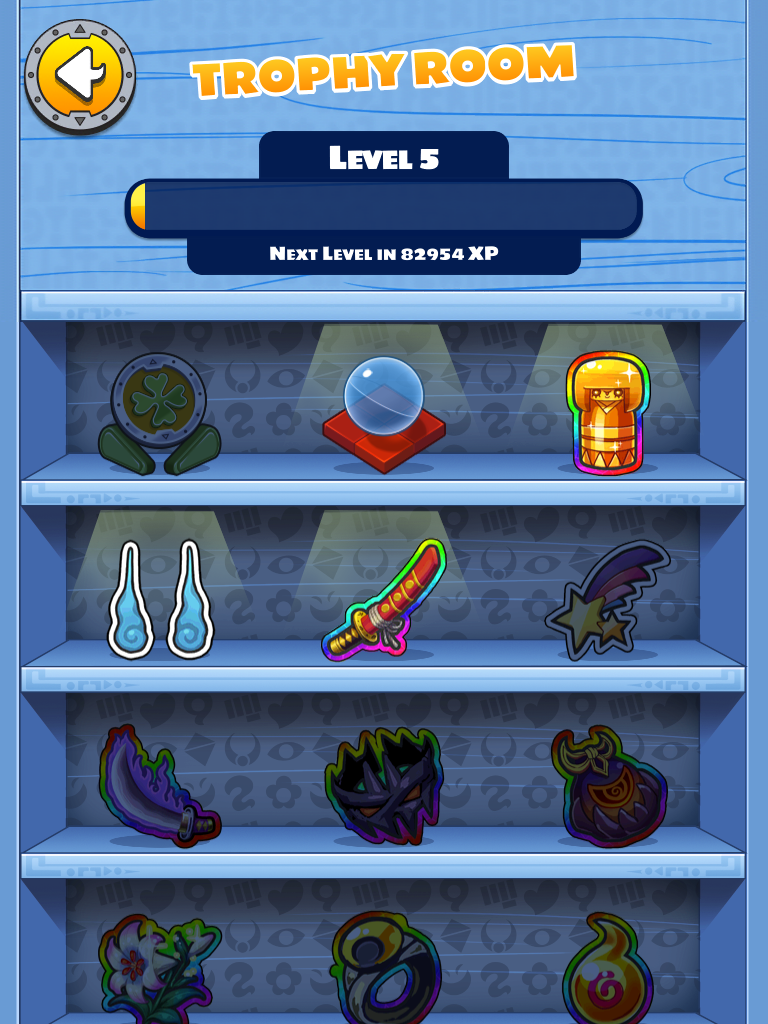Screen dimensions: 768x1024
Task: View the purple pouch with eye trophy
Action: 607,786
